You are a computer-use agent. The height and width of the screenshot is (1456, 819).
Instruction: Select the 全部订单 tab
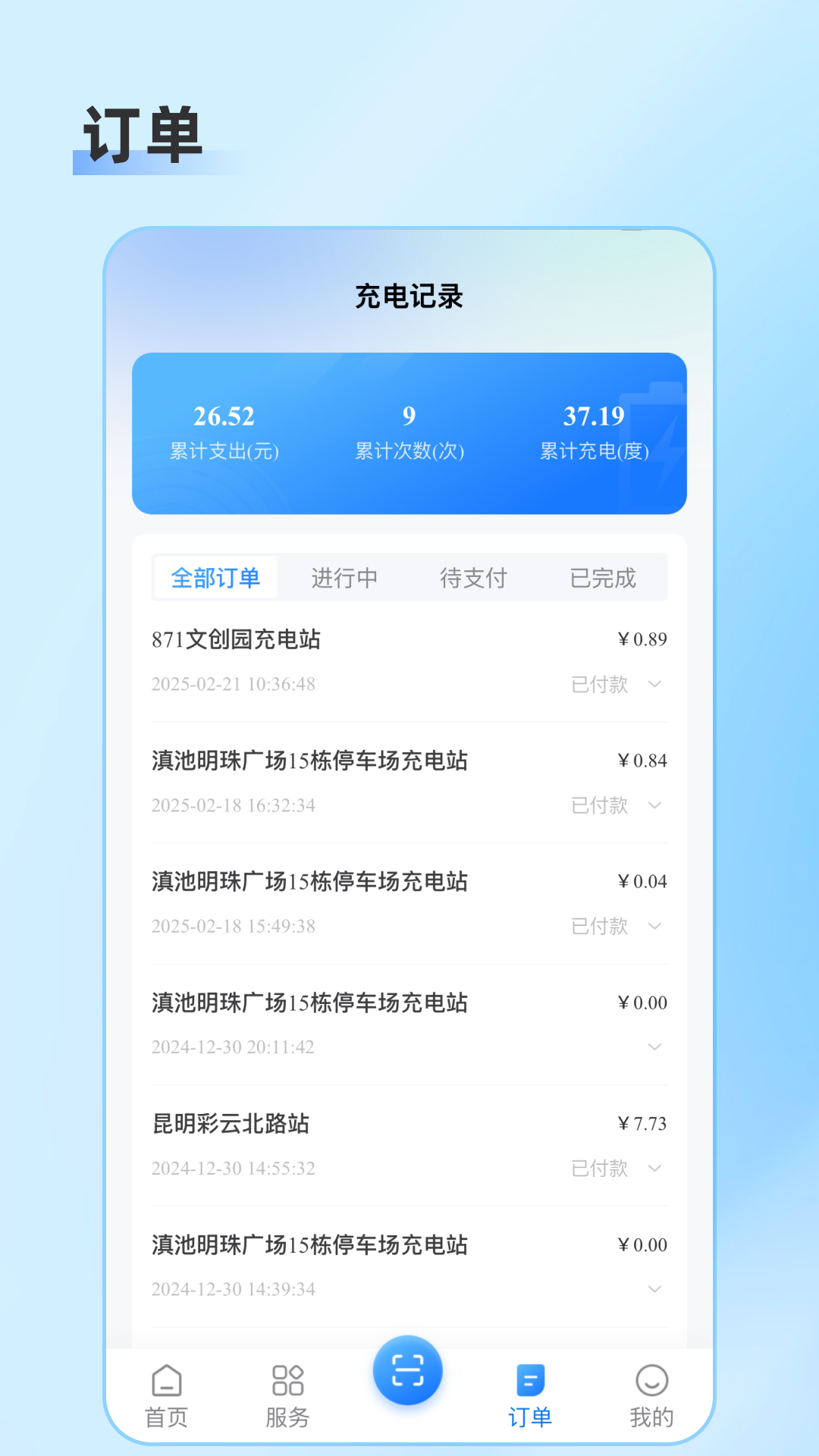pos(215,578)
